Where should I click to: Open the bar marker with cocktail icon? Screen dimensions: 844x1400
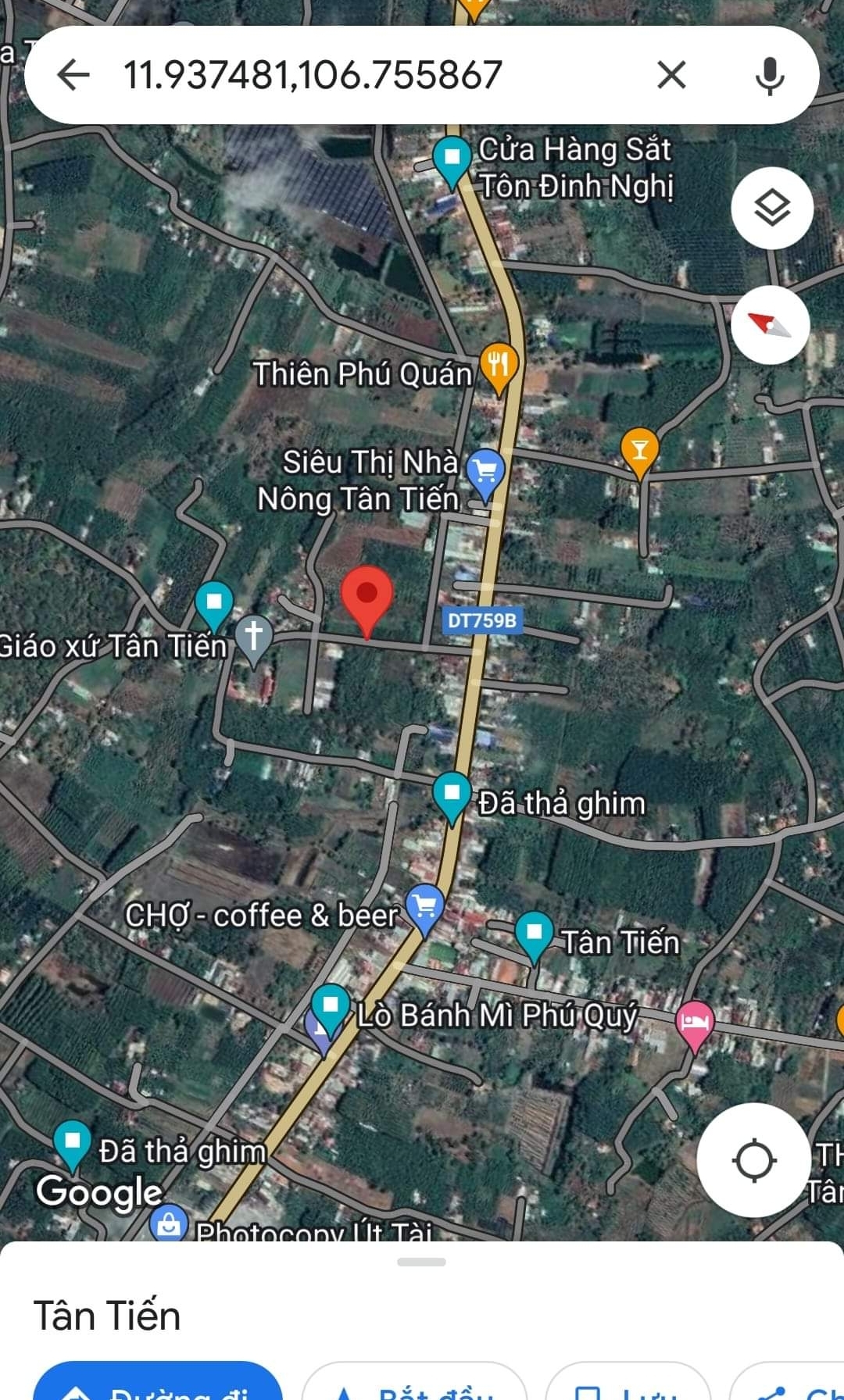click(x=639, y=450)
